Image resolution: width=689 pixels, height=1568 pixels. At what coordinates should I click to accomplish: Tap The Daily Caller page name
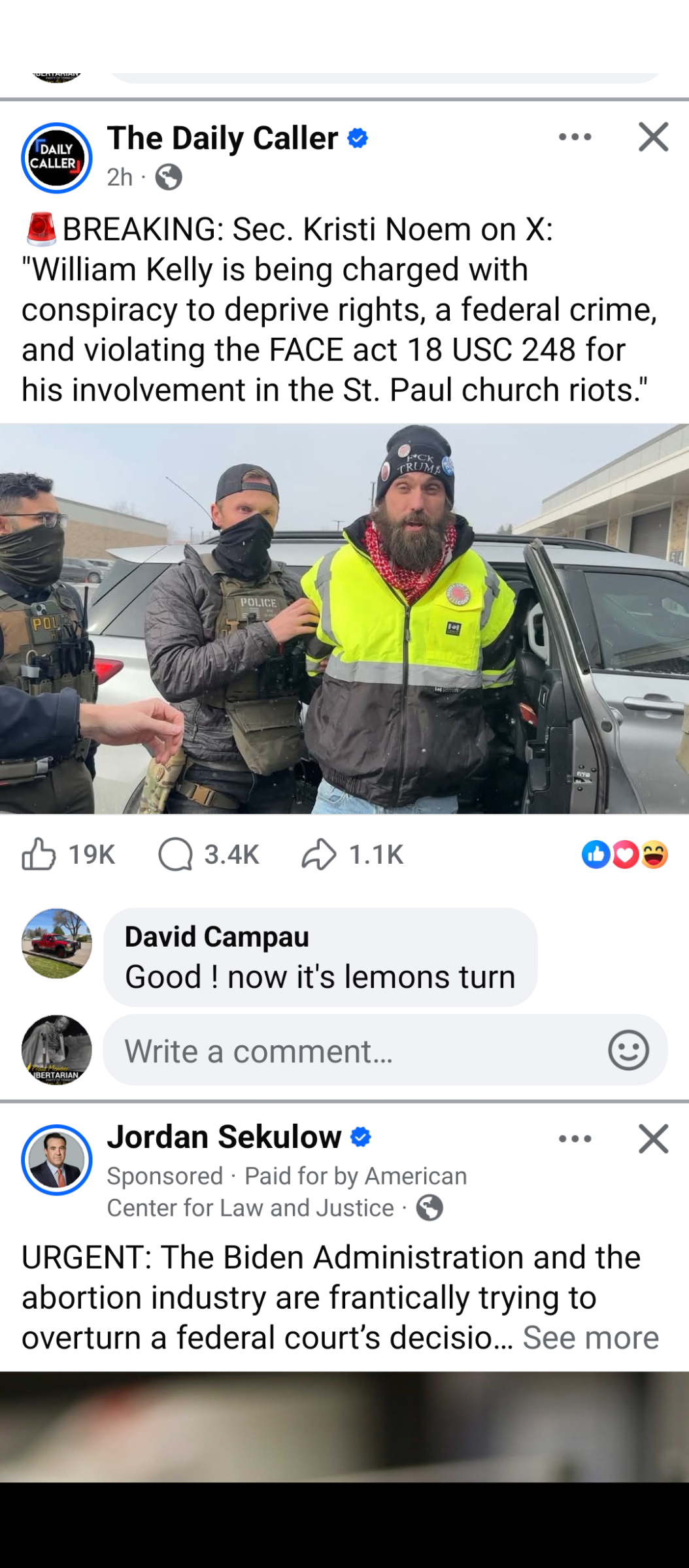[222, 138]
